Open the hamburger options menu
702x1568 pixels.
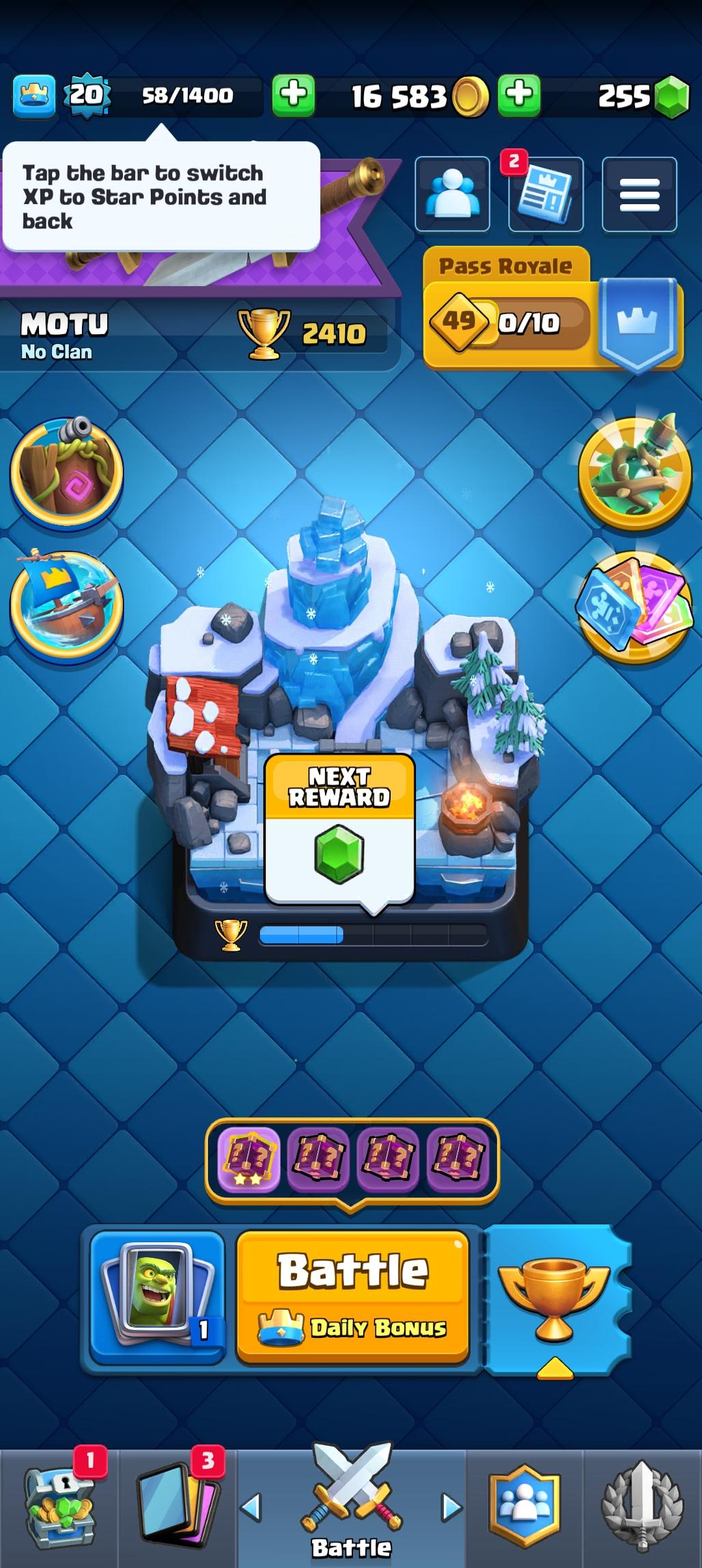tap(639, 194)
